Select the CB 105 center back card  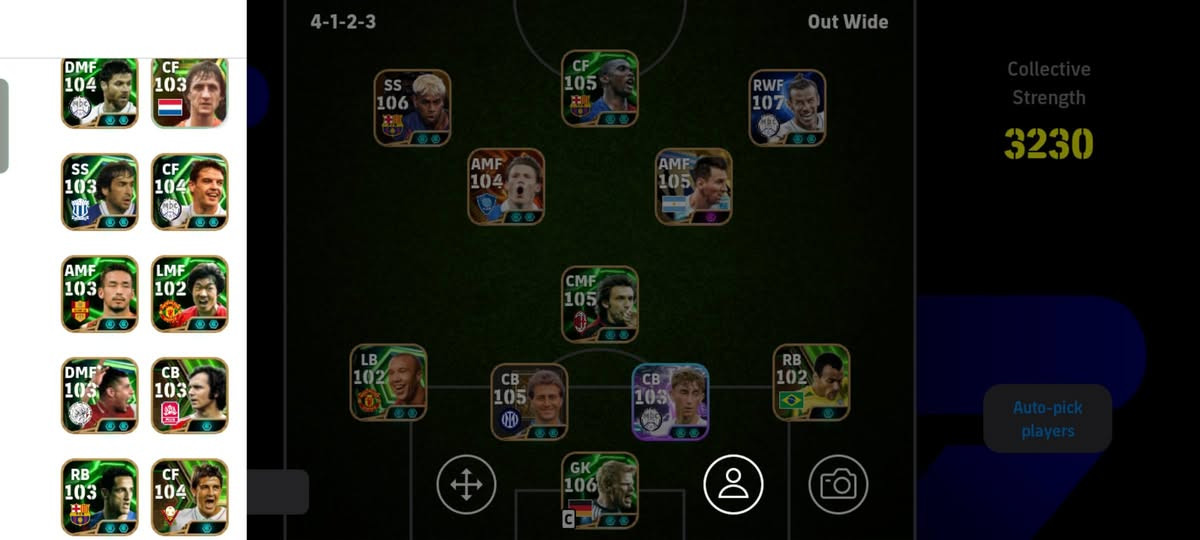coord(529,401)
